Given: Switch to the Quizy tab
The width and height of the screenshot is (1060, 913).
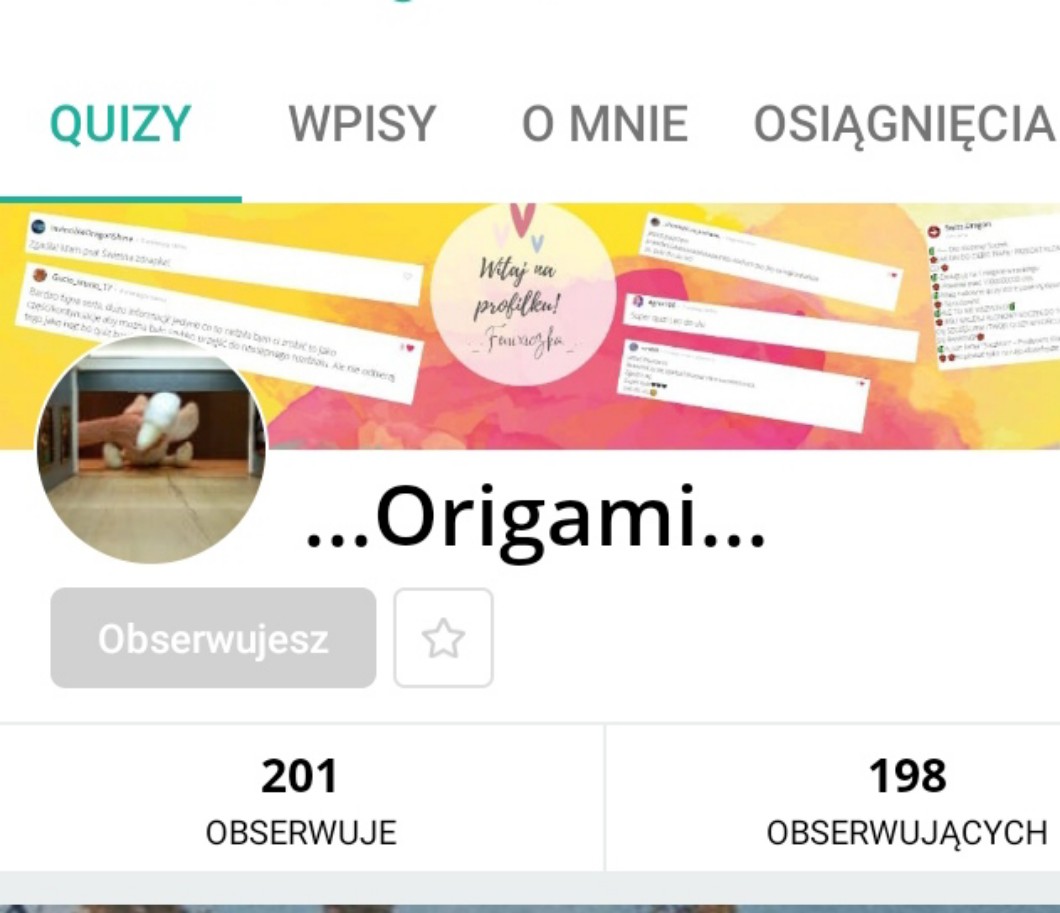Looking at the screenshot, I should point(120,125).
